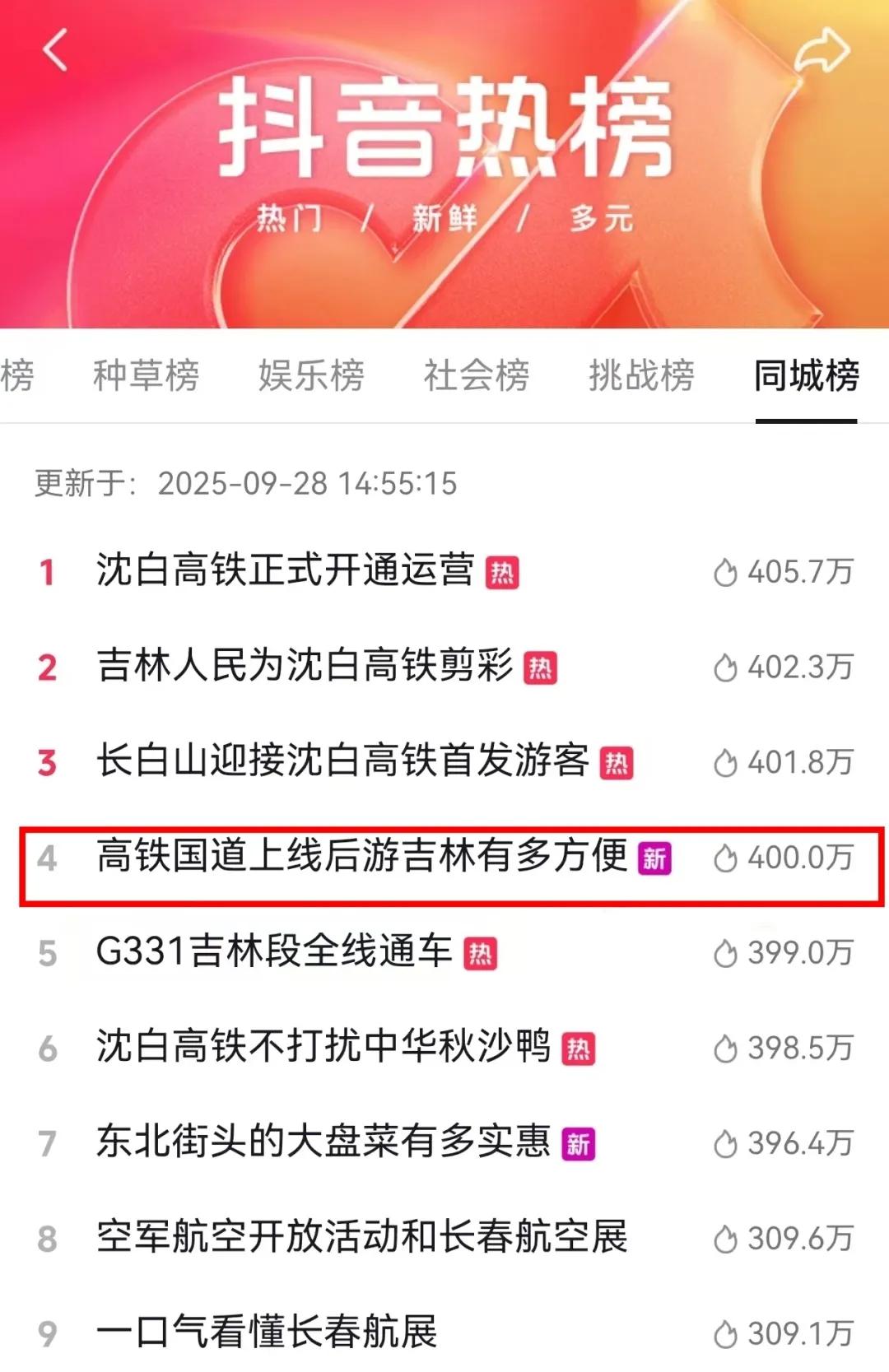Open topic 长白山迎接沈白高铁首发游客
This screenshot has width=889, height=1372.
[342, 761]
